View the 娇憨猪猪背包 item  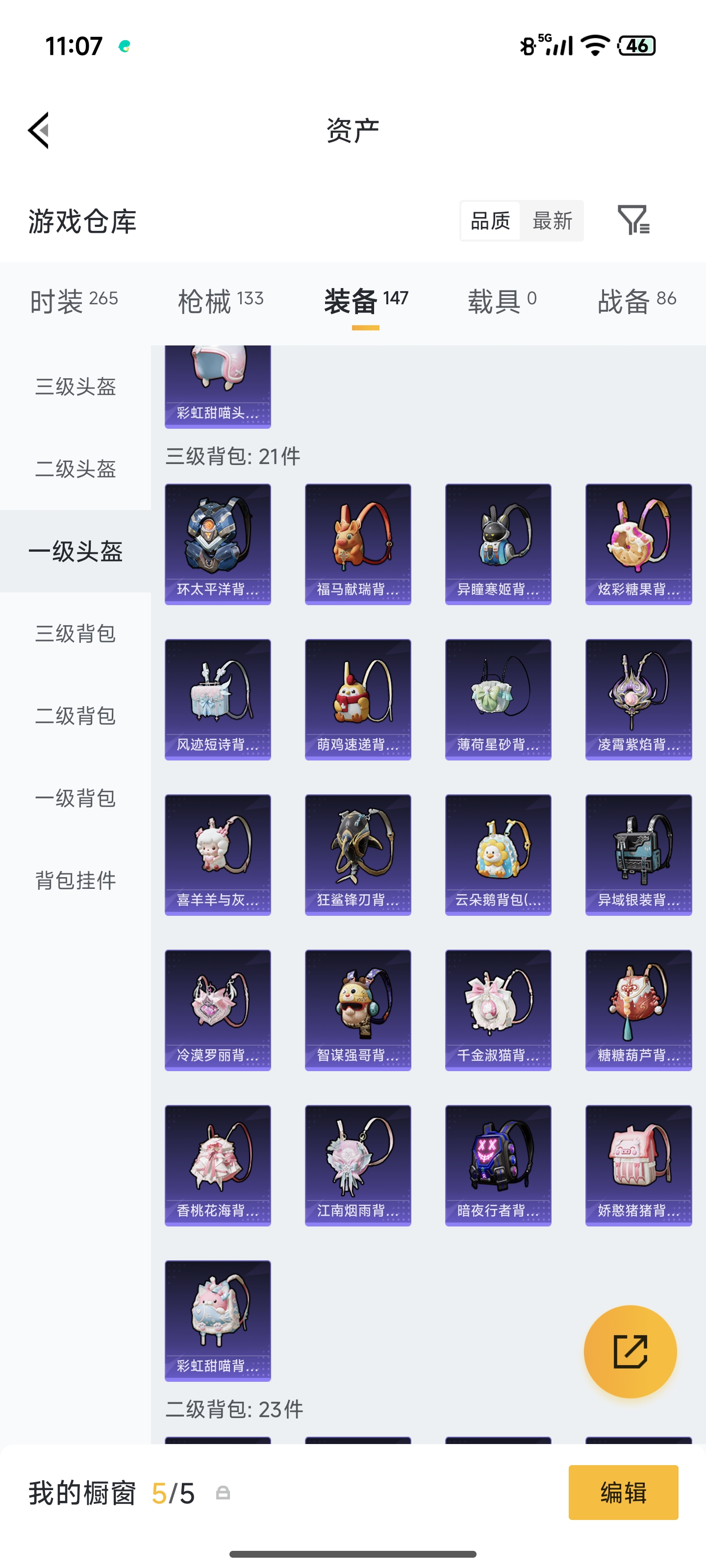[638, 1166]
